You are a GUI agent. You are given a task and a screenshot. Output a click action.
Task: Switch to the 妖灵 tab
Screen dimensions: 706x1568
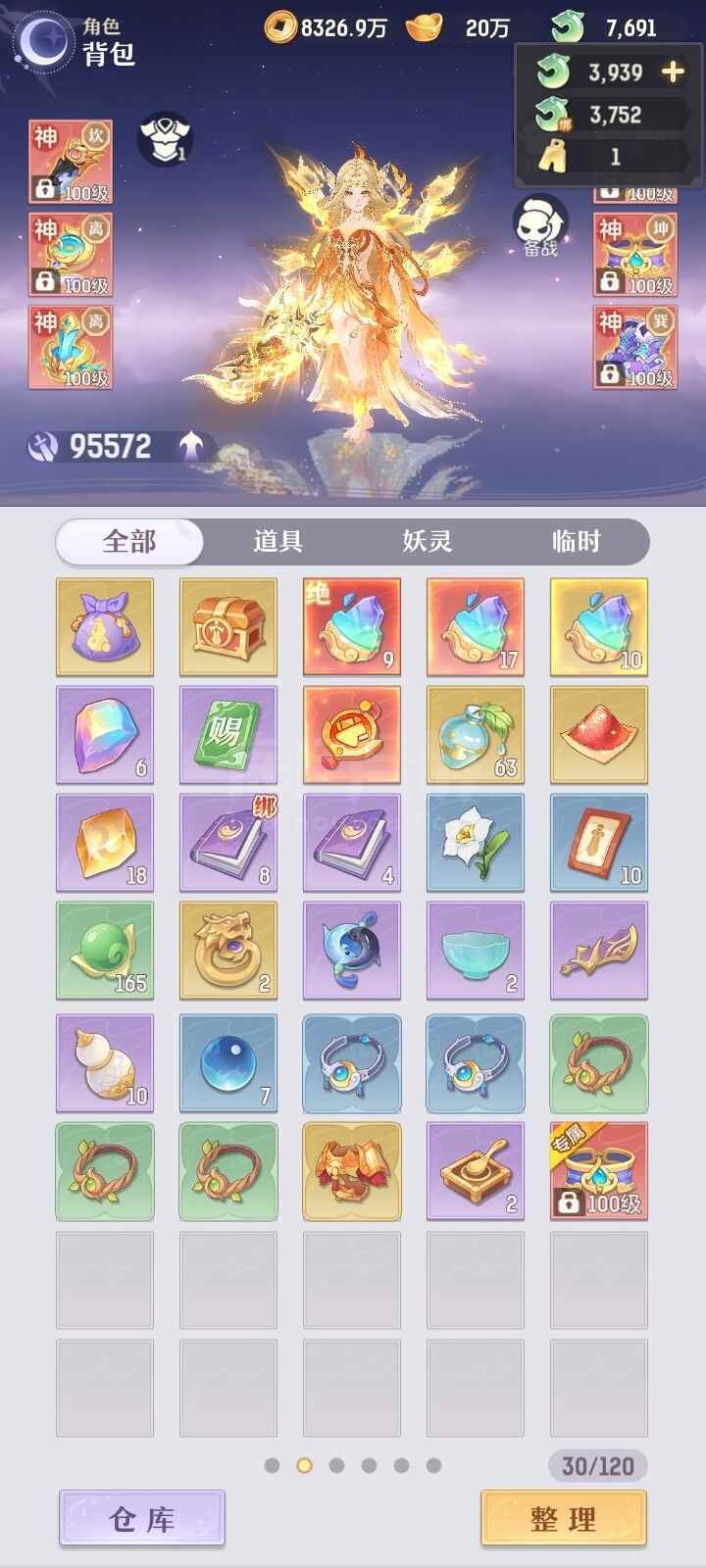coord(427,541)
